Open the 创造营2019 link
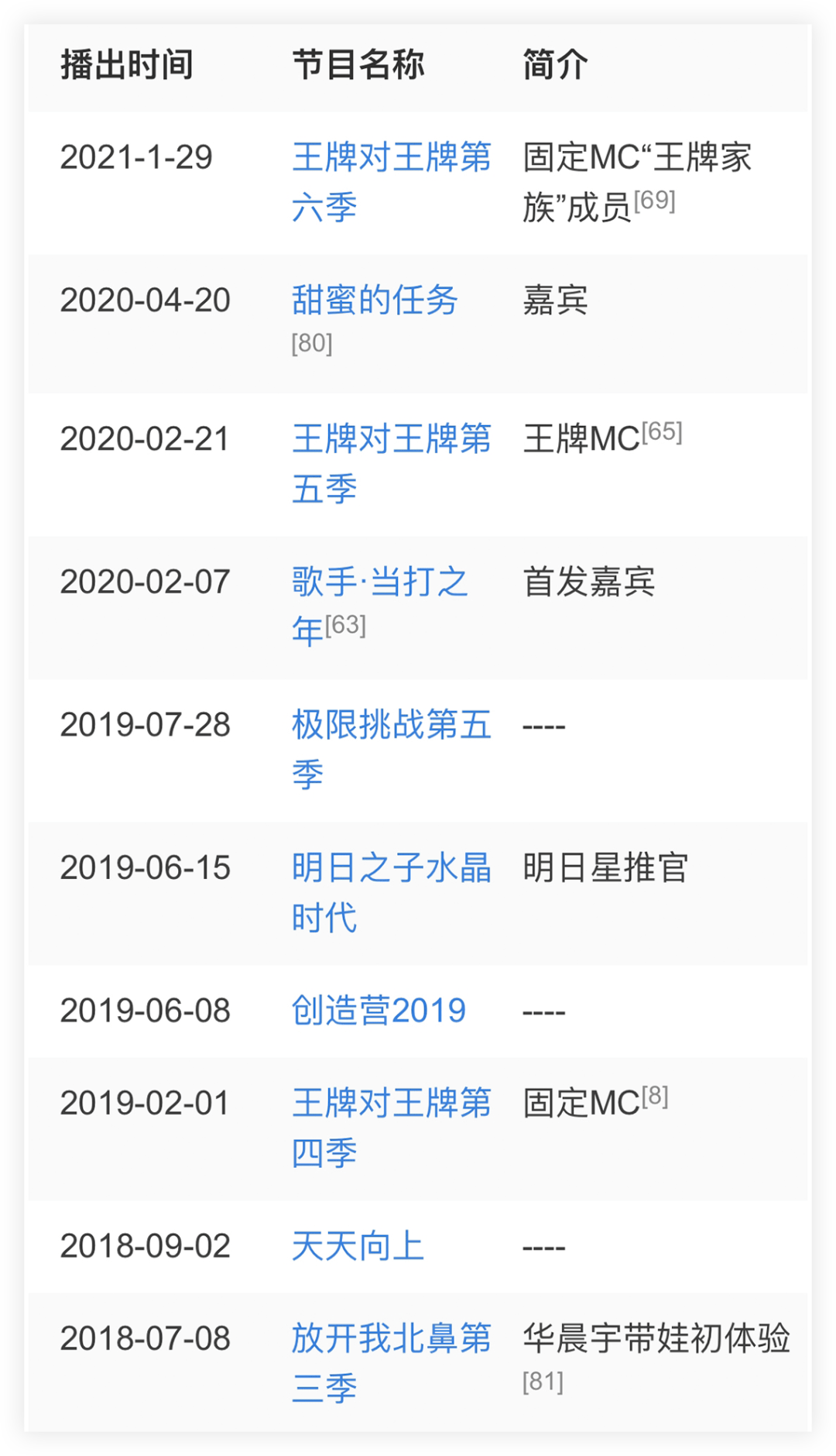This screenshot has width=836, height=1456. tap(379, 1011)
